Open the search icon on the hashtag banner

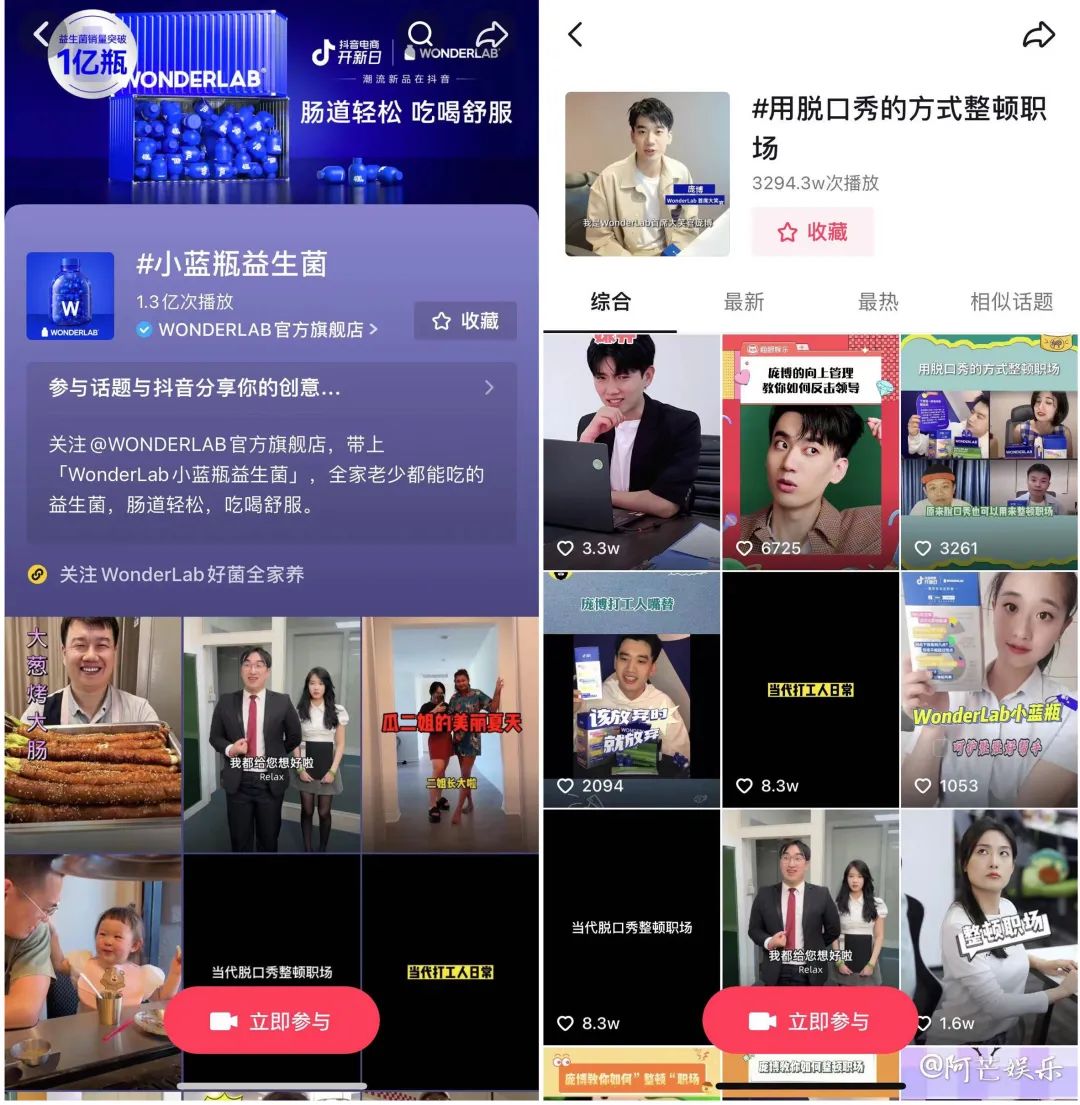click(420, 34)
